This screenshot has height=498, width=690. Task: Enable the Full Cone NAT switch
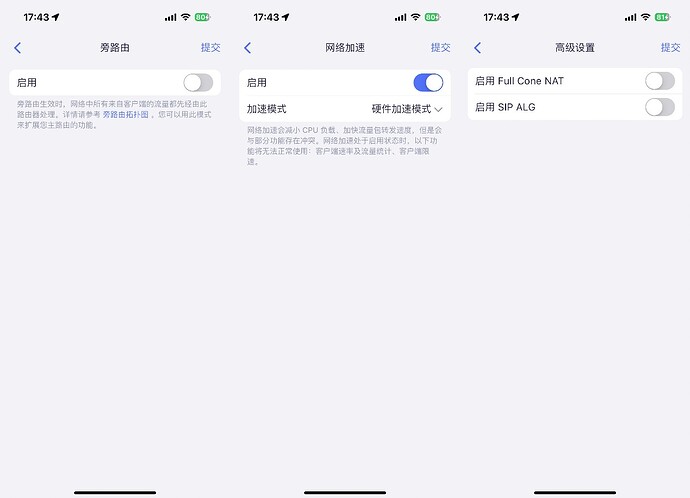(659, 81)
